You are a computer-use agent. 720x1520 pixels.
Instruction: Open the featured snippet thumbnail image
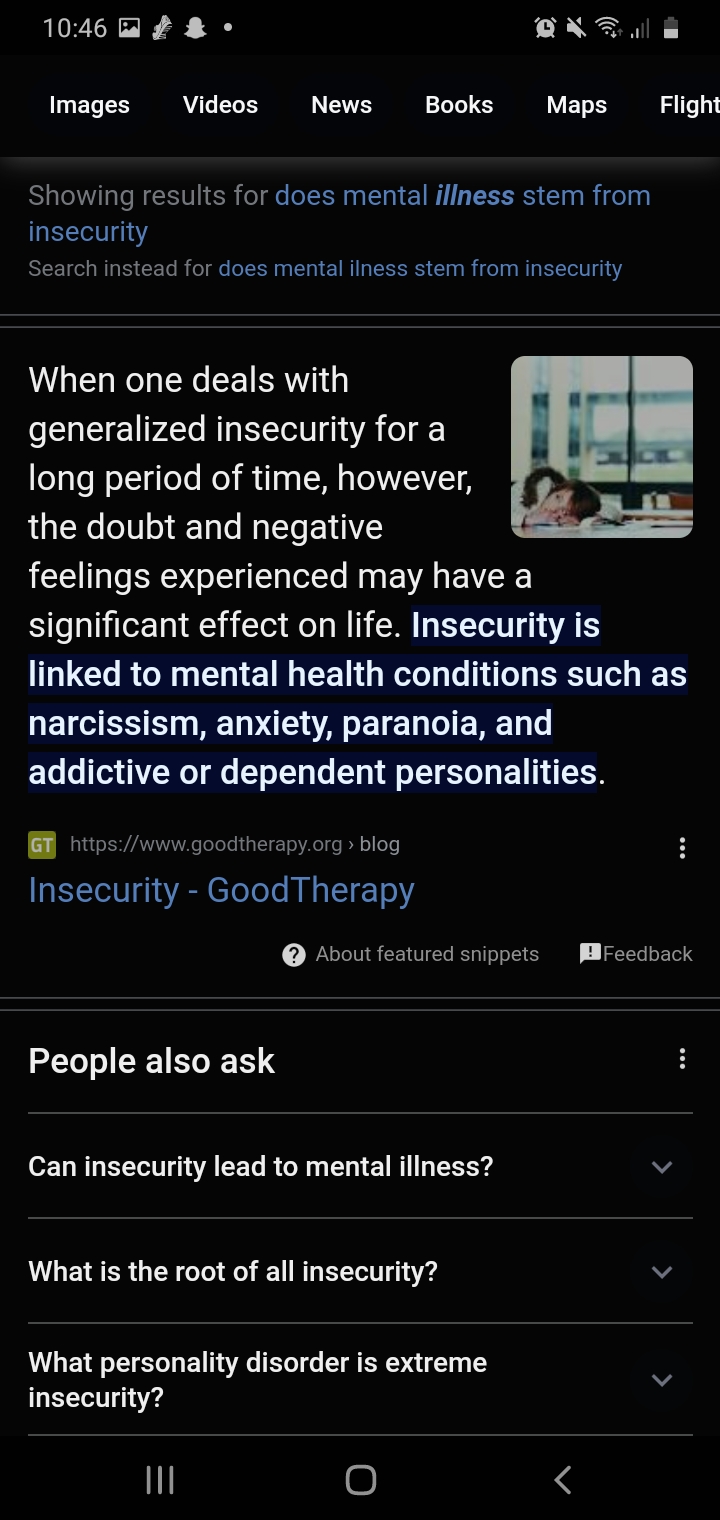602,447
